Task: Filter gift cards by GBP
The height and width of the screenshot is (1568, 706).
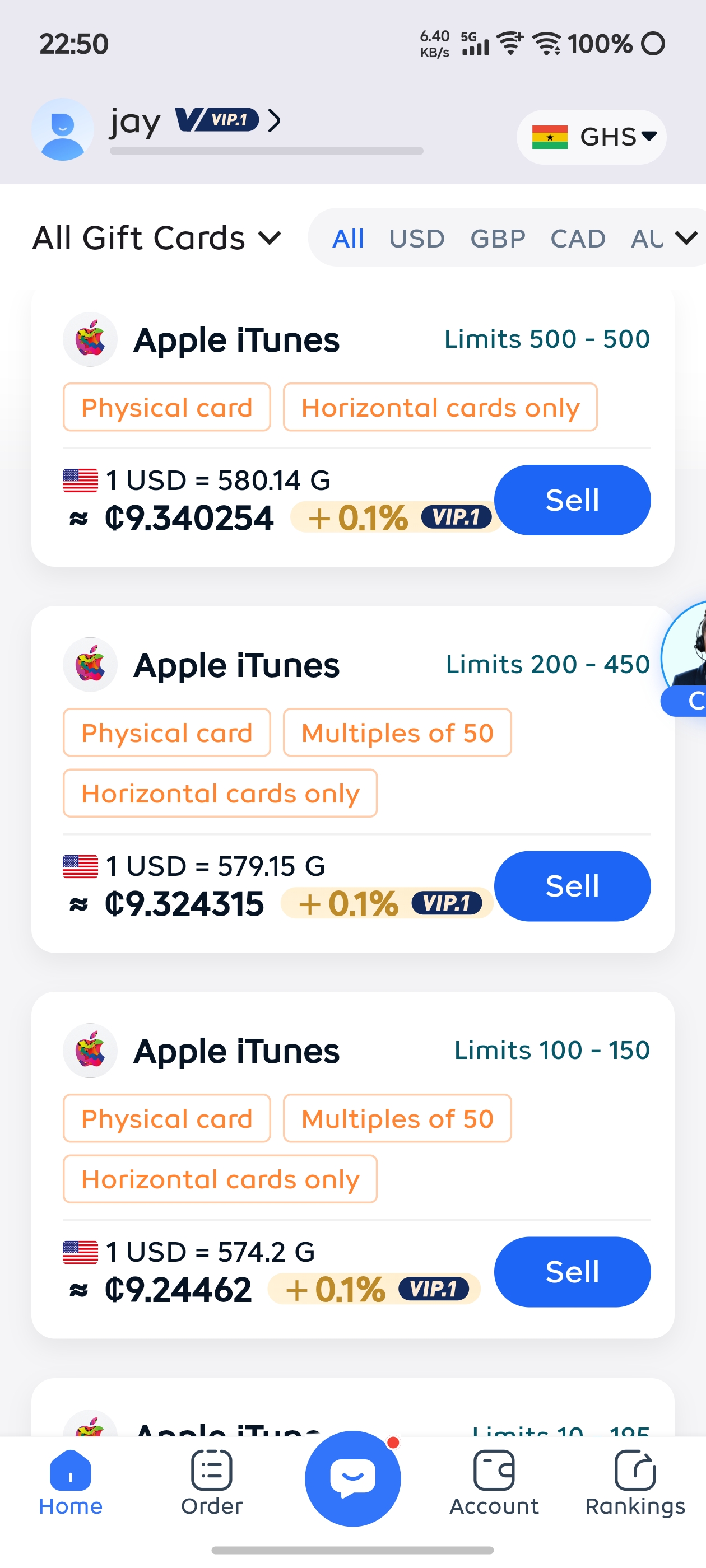Action: click(x=497, y=239)
